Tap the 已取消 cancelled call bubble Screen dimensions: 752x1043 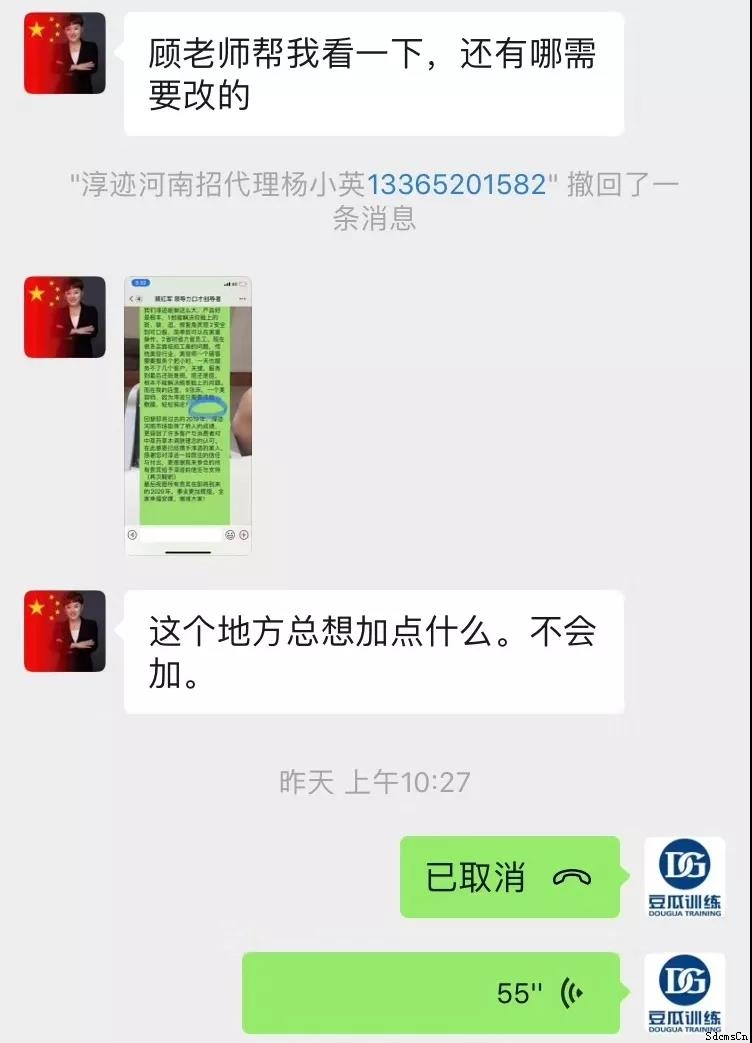[x=509, y=877]
